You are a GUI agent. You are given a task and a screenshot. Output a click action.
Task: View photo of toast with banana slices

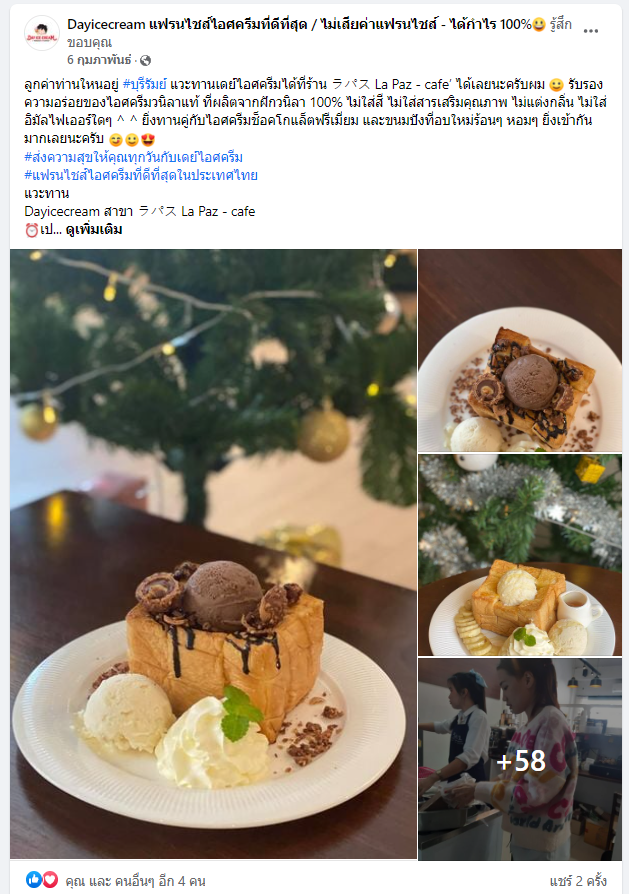[x=520, y=555]
